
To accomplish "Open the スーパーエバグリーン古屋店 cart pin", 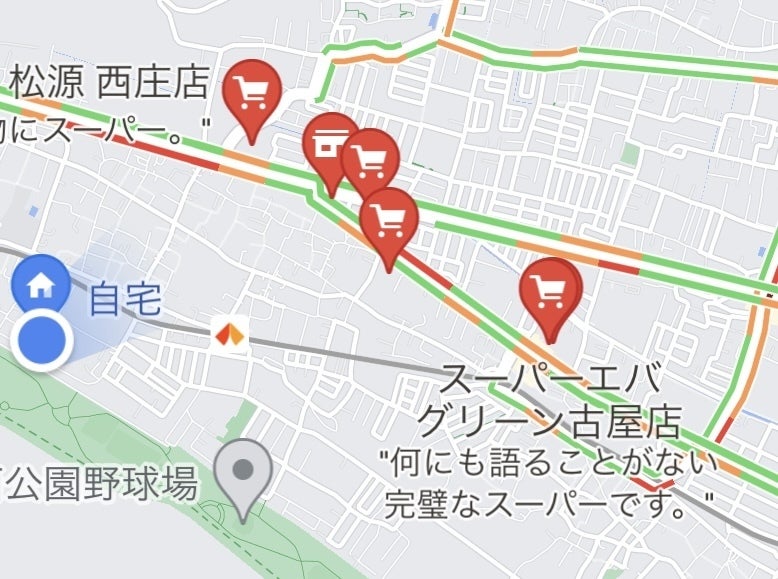I will pyautogui.click(x=550, y=291).
